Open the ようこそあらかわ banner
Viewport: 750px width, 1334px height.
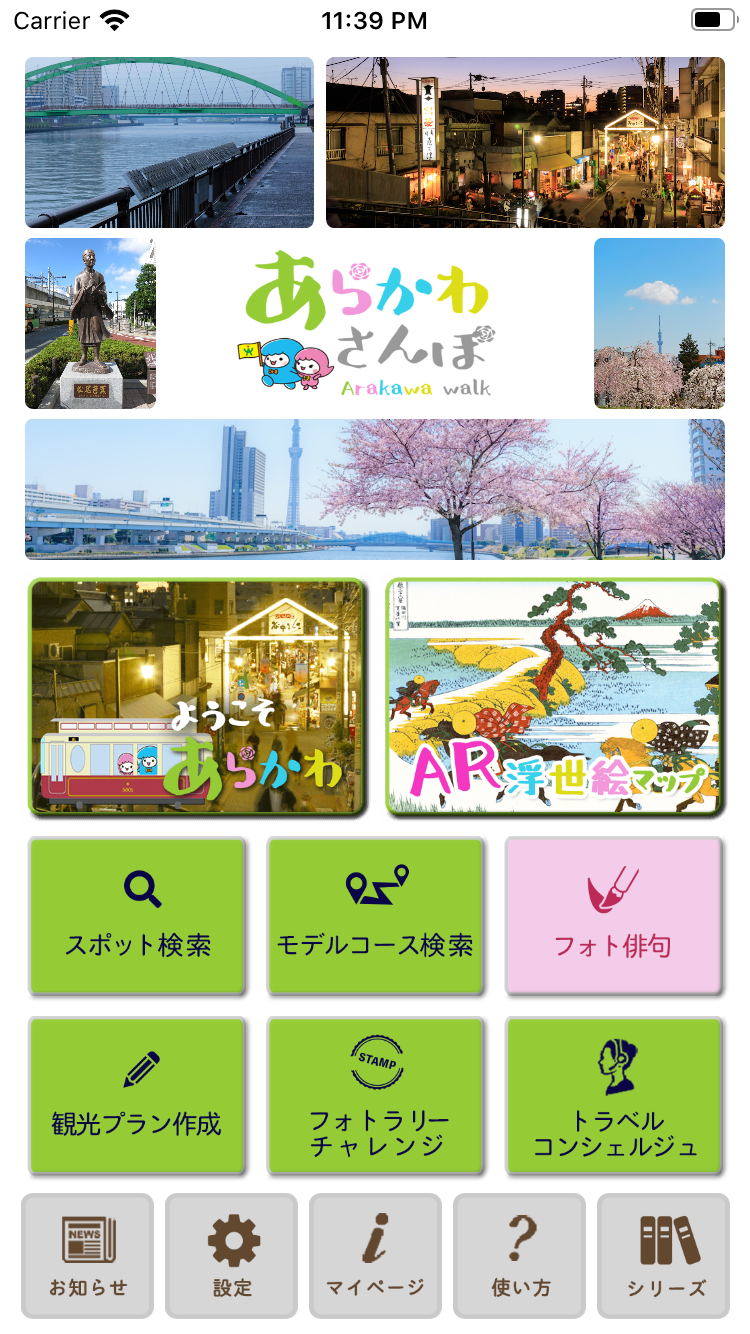(197, 696)
